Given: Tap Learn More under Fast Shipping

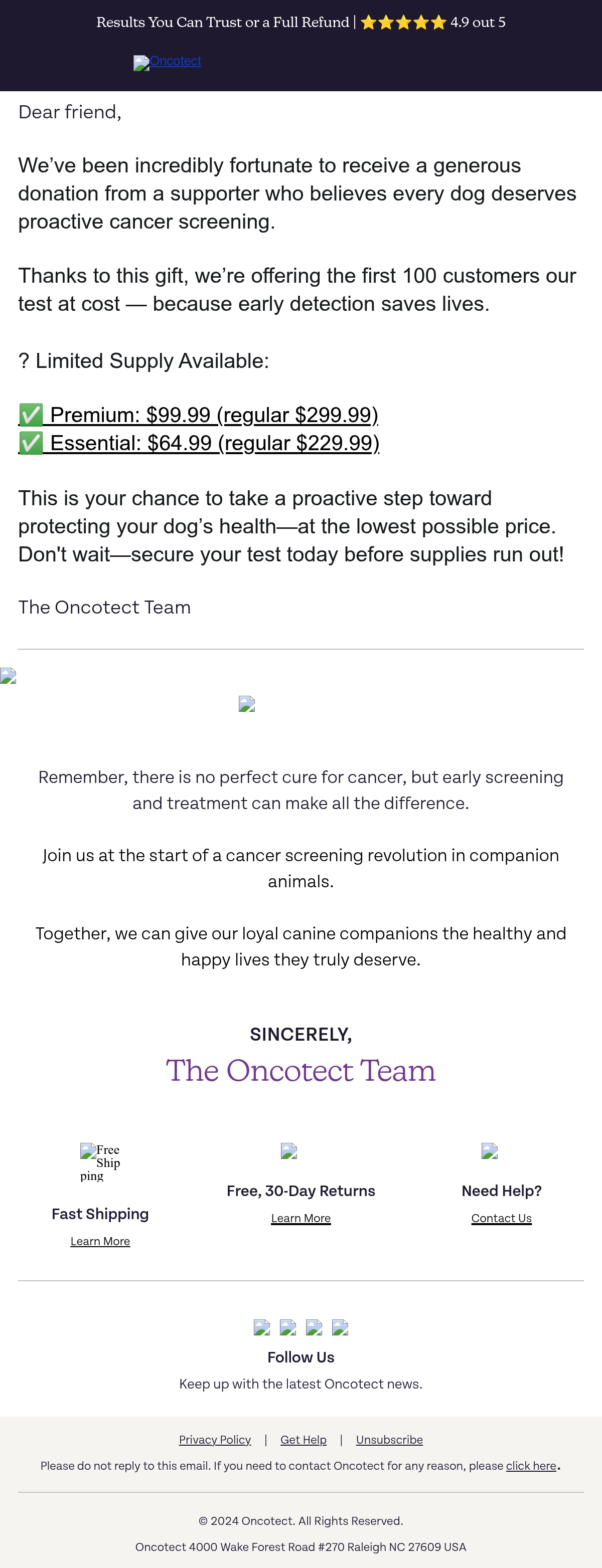Looking at the screenshot, I should [100, 1241].
